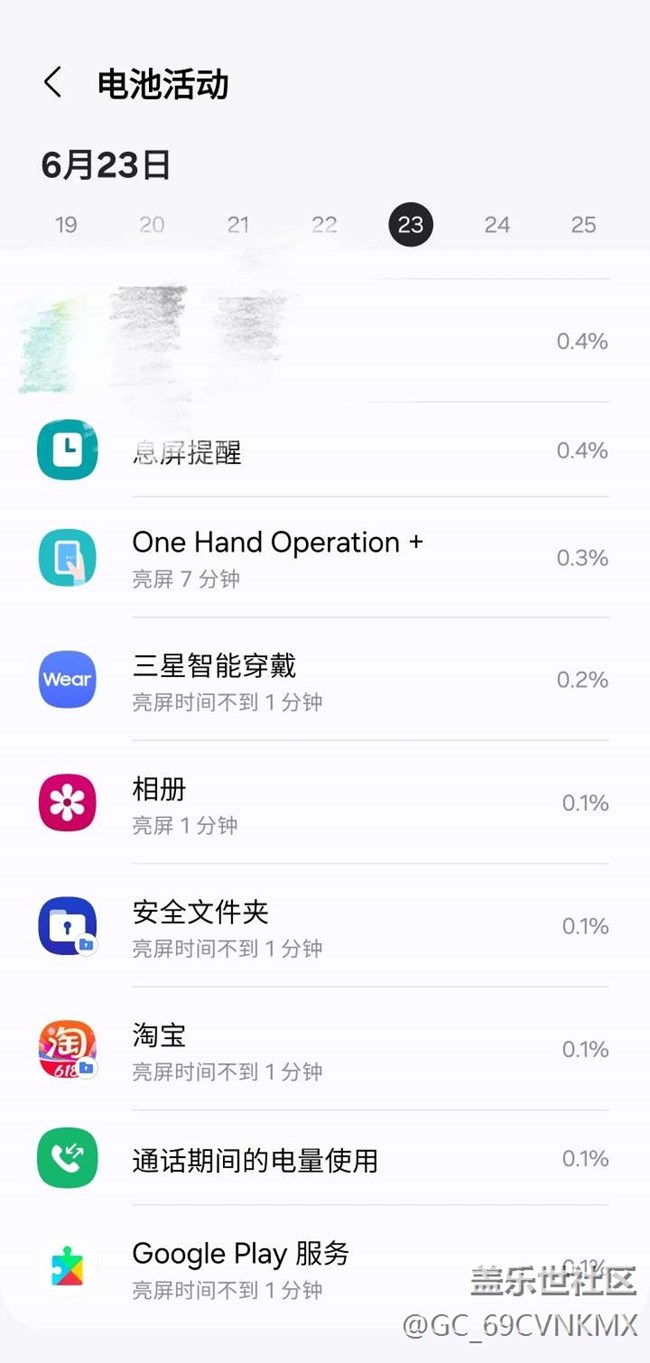This screenshot has height=1363, width=650.
Task: Select the highlighted date 23
Action: tap(411, 225)
